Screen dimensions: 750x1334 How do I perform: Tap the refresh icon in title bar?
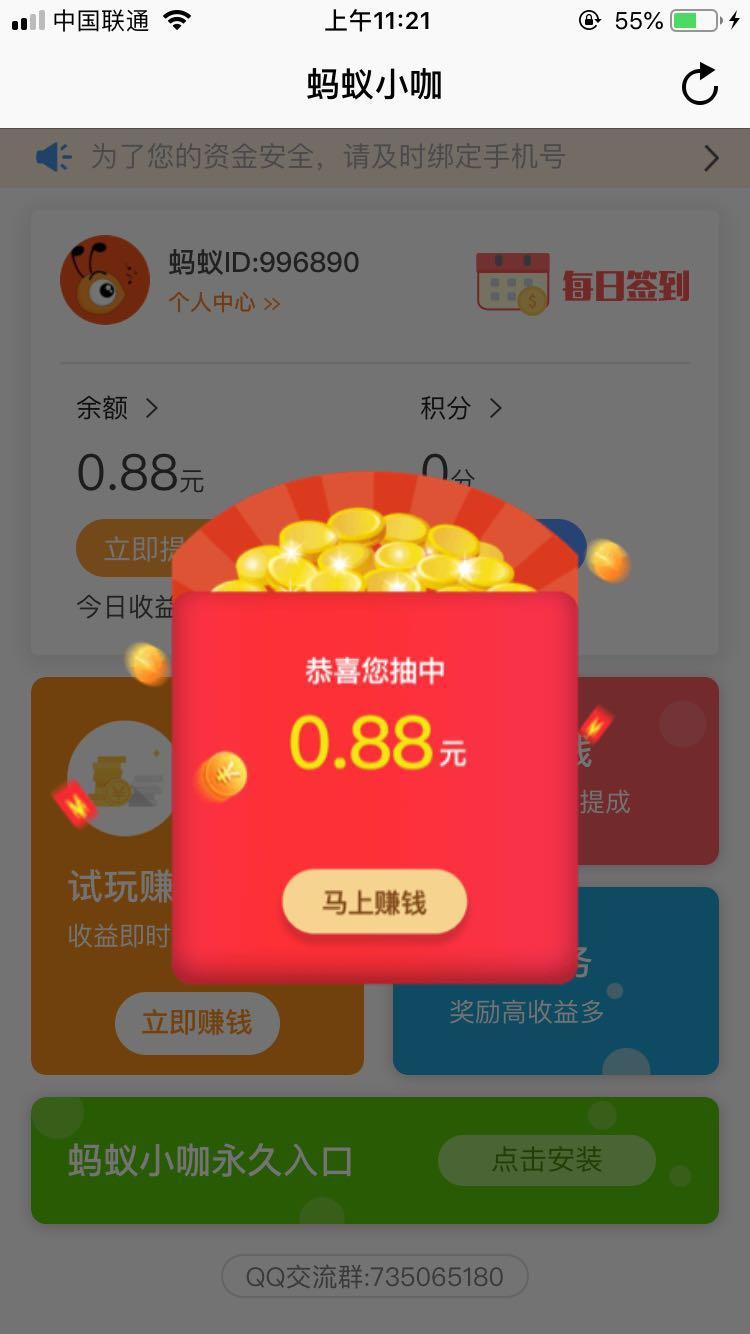pos(700,85)
